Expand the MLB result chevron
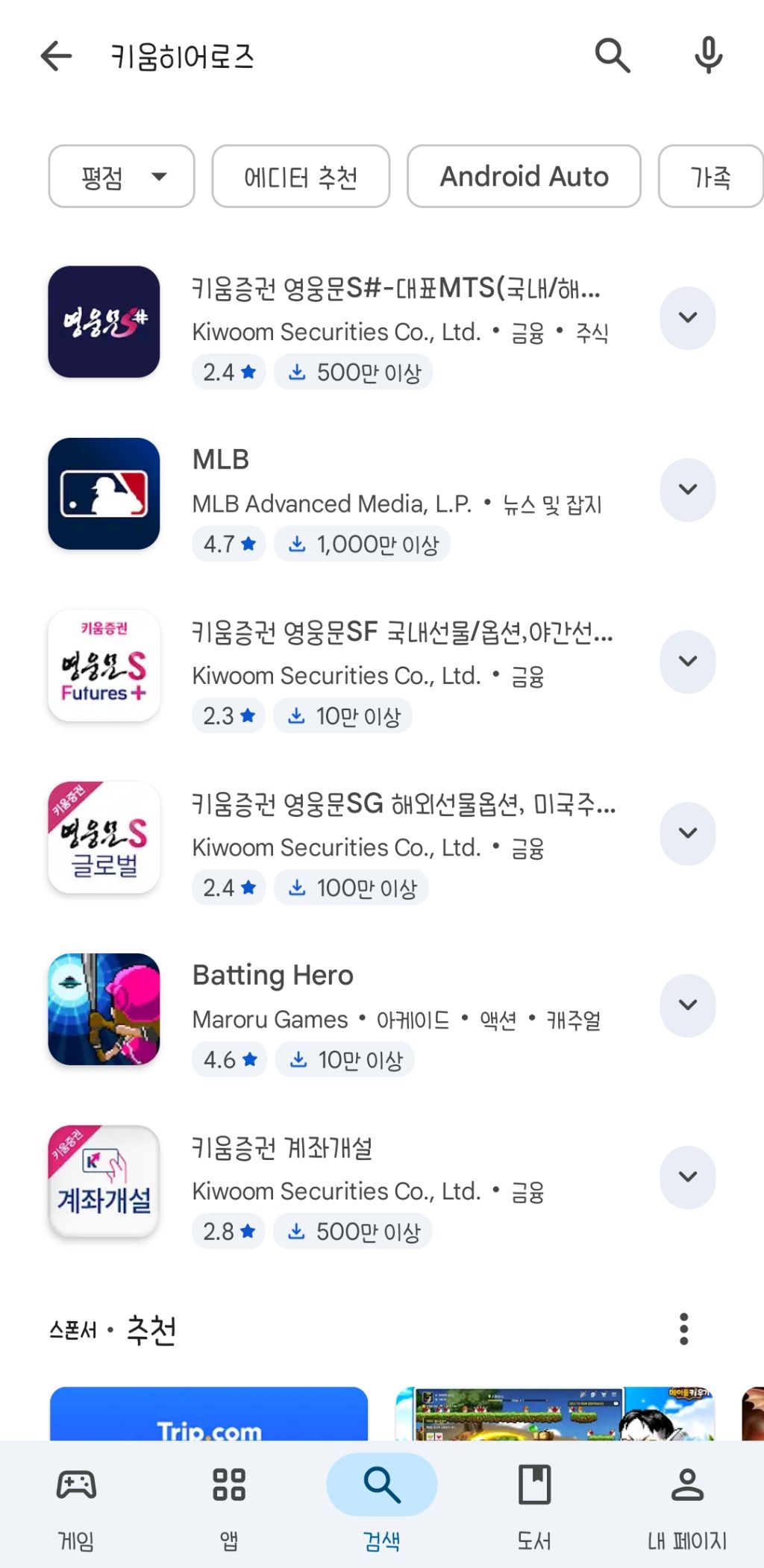This screenshot has width=764, height=1568. click(688, 490)
